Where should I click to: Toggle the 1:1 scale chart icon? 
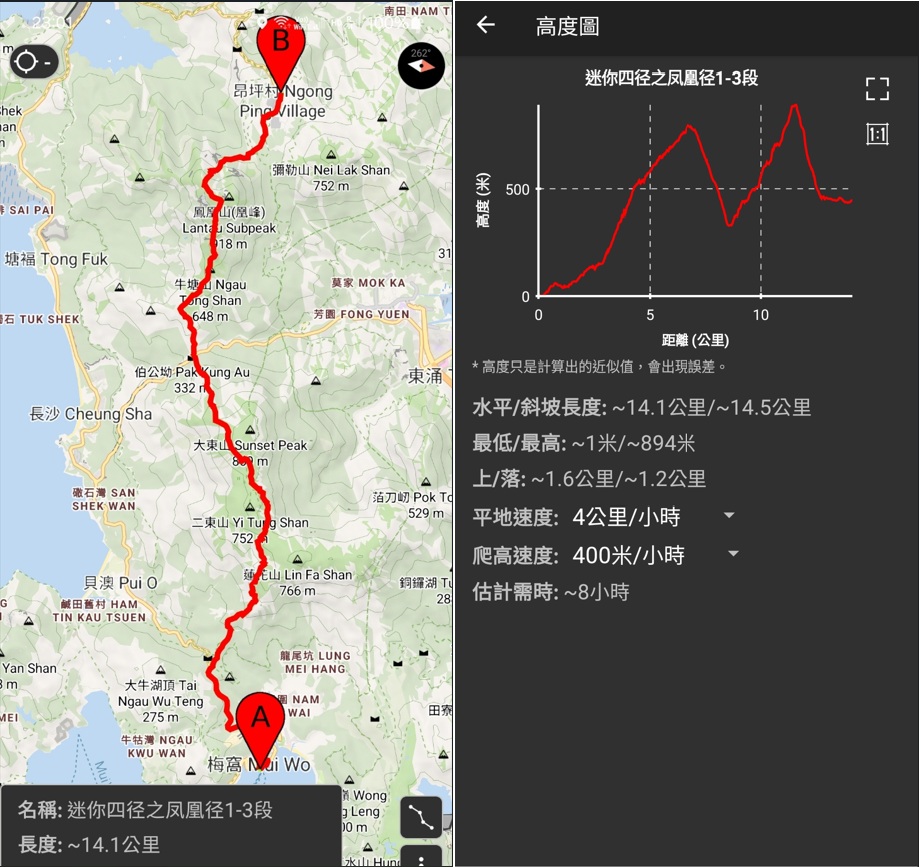click(877, 134)
